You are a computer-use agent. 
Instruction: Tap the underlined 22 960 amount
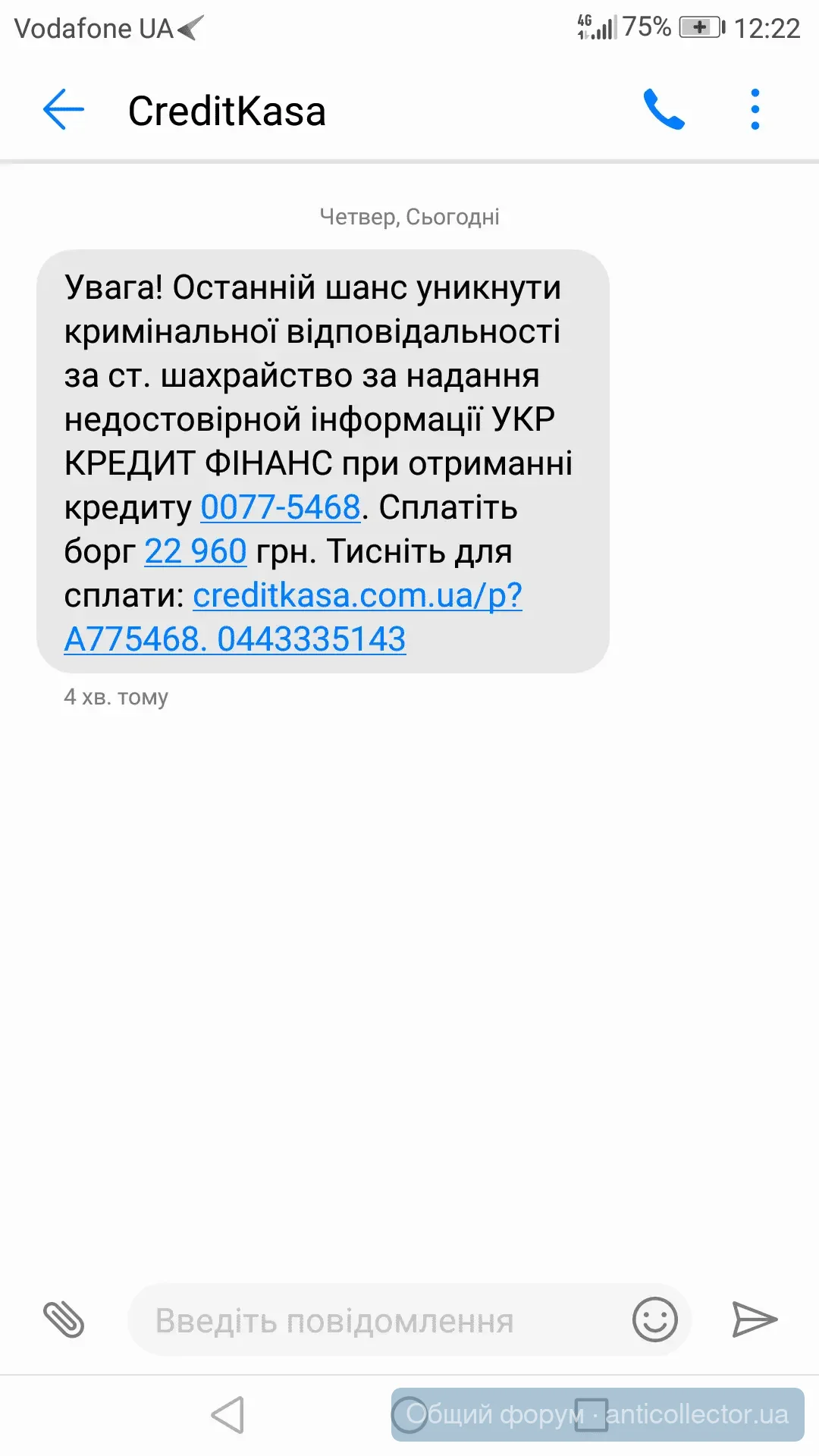pos(195,551)
